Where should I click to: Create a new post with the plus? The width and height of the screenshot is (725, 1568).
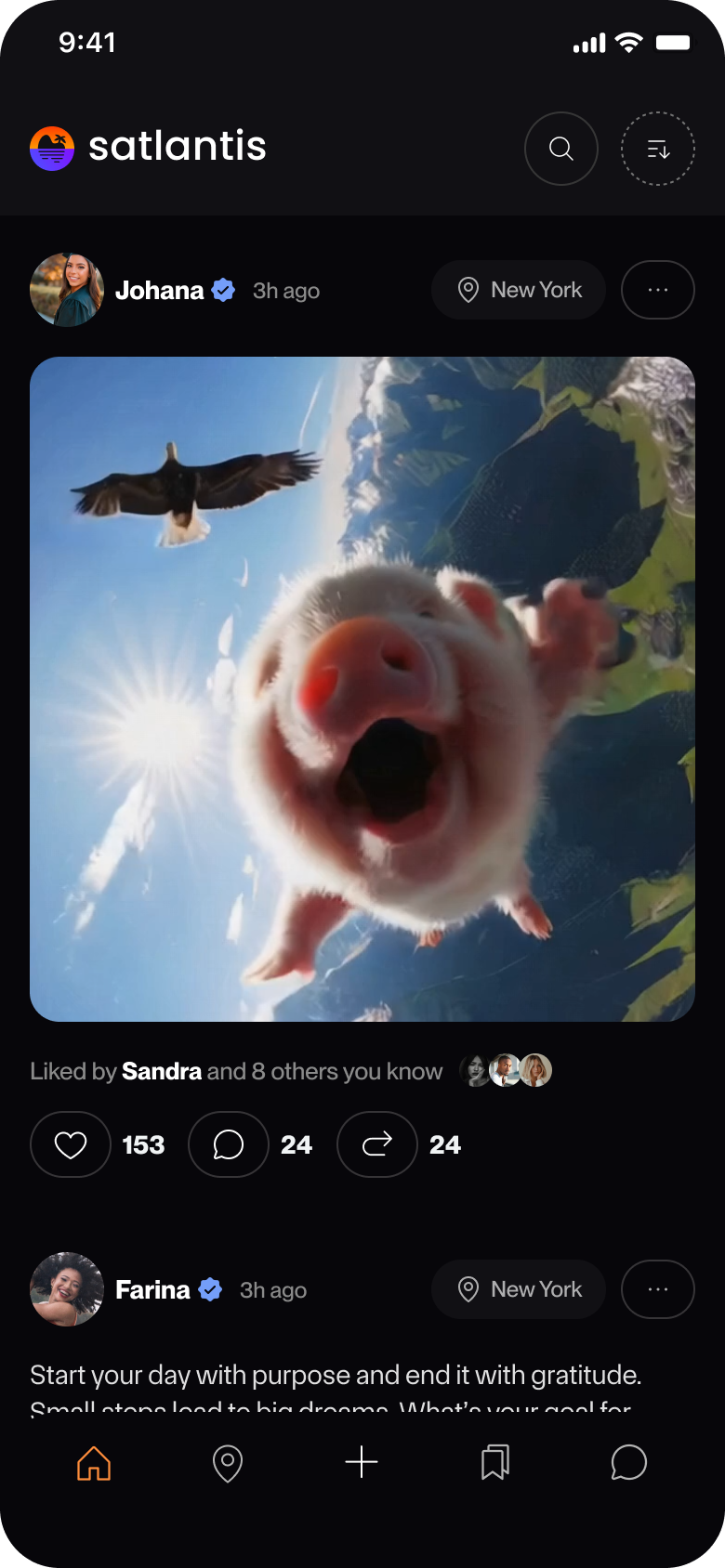tap(362, 1462)
